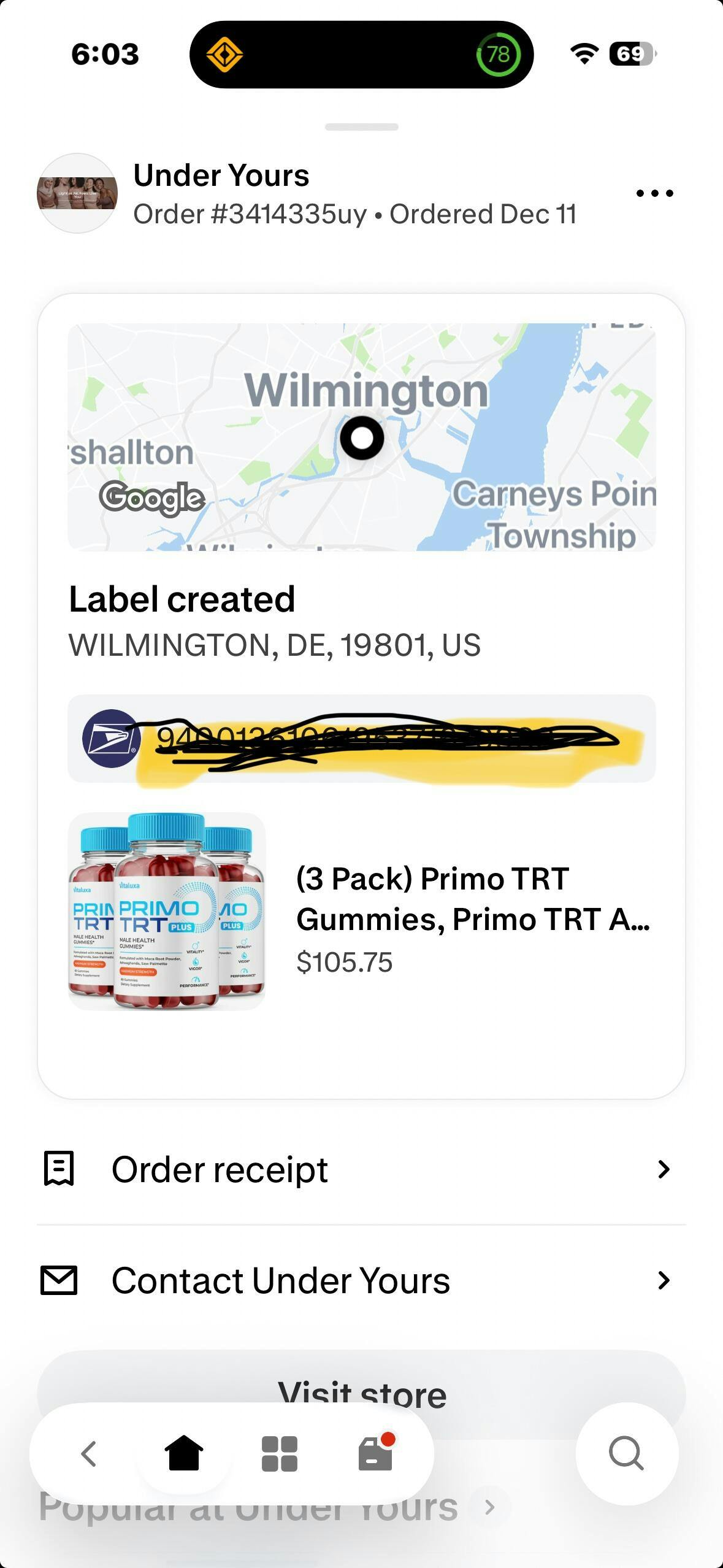Open the USPS tracking number row
This screenshot has width=723, height=1568.
click(x=361, y=738)
